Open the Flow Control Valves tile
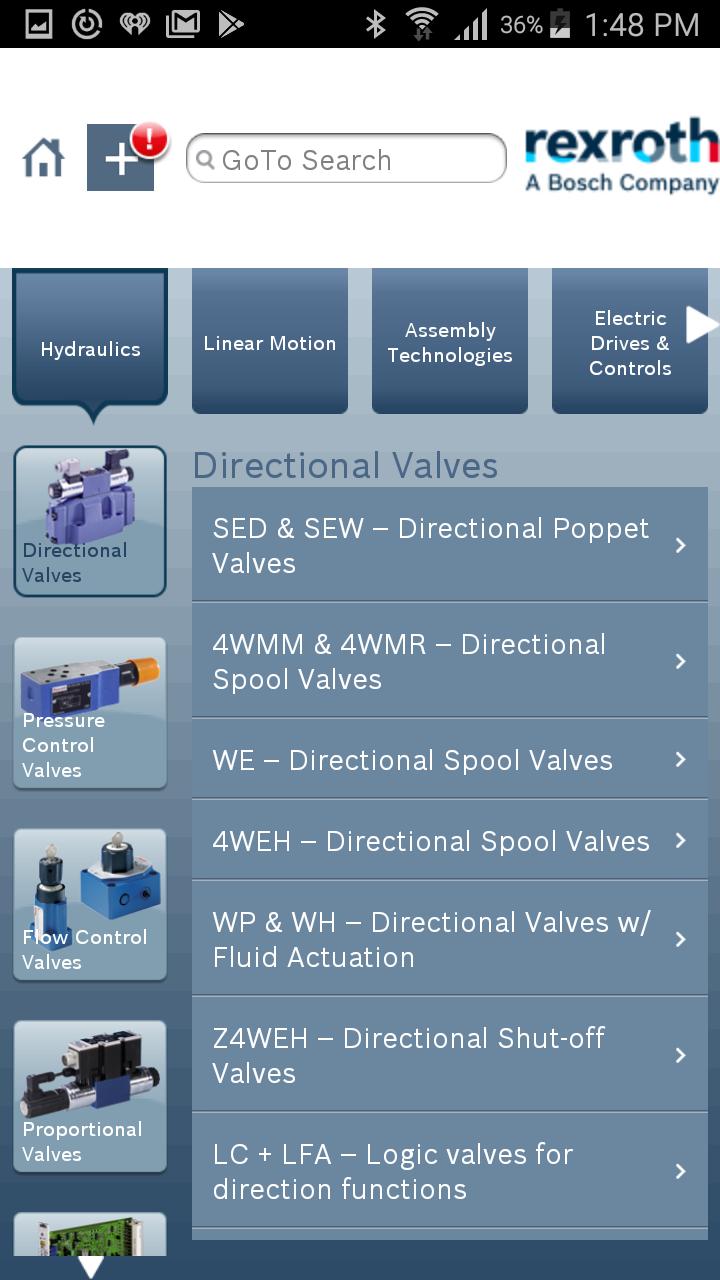This screenshot has width=720, height=1280. [90, 905]
